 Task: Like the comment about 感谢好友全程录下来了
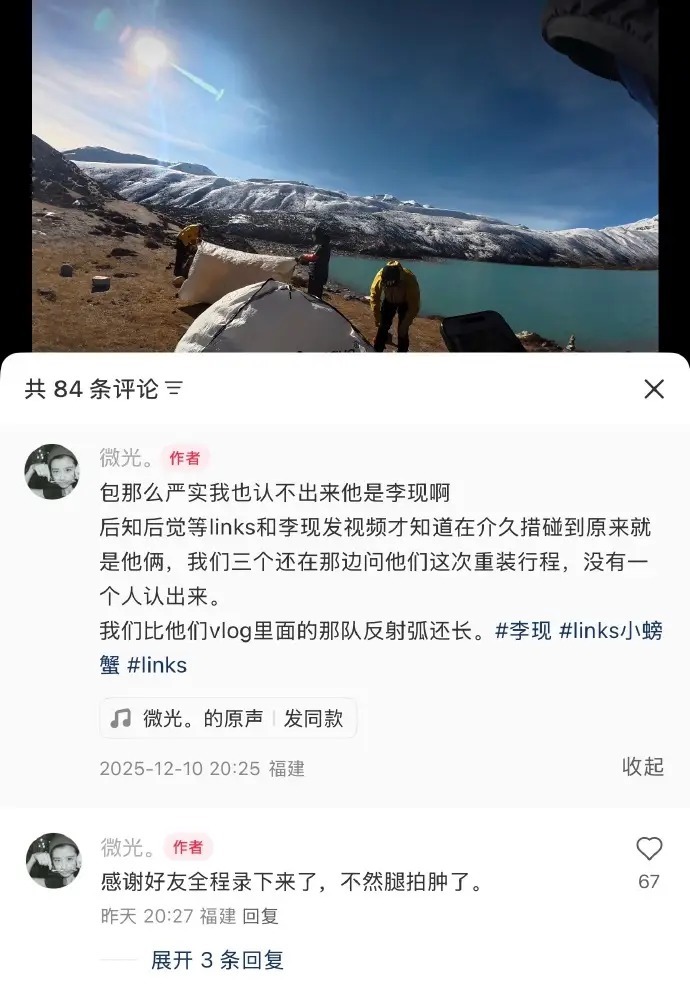click(x=649, y=850)
